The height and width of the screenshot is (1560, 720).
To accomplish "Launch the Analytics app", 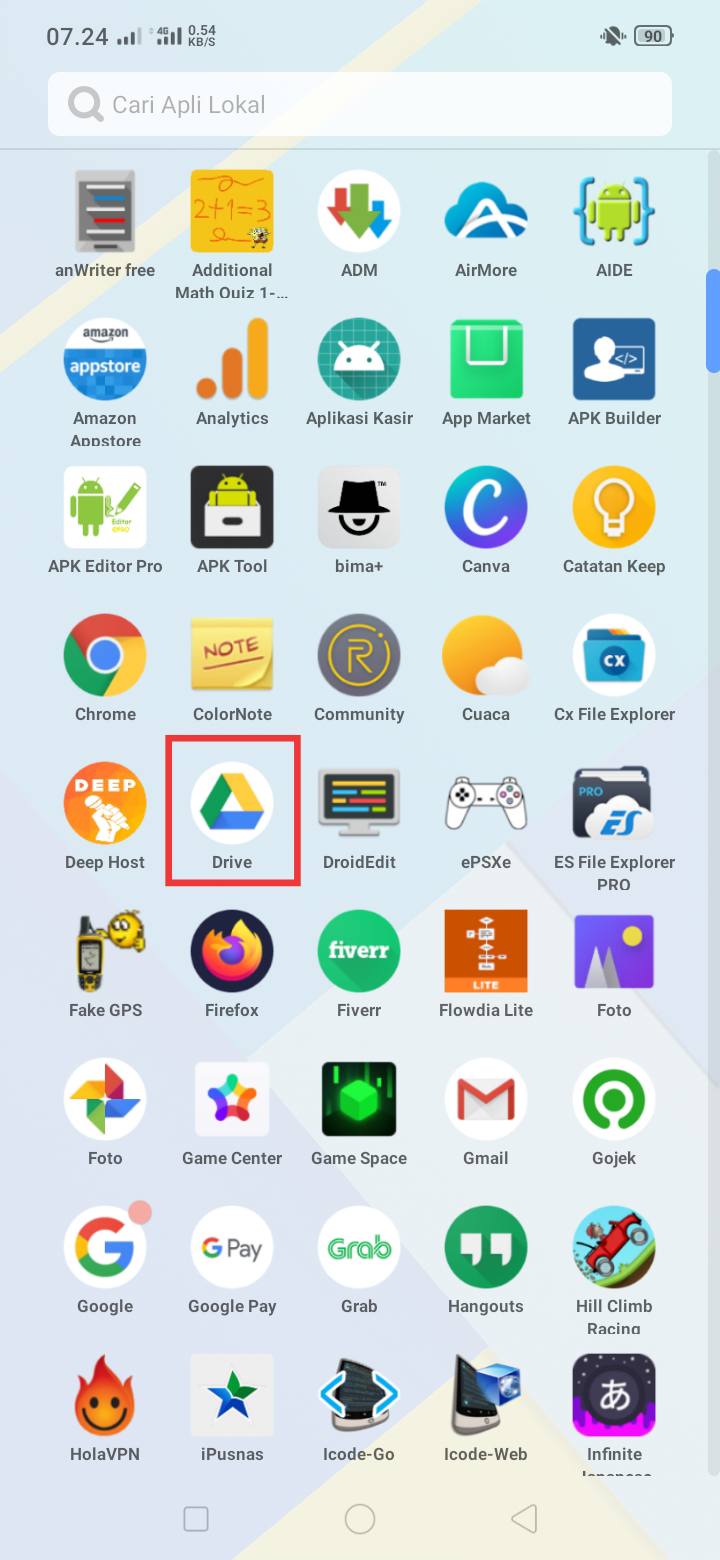I will point(232,359).
